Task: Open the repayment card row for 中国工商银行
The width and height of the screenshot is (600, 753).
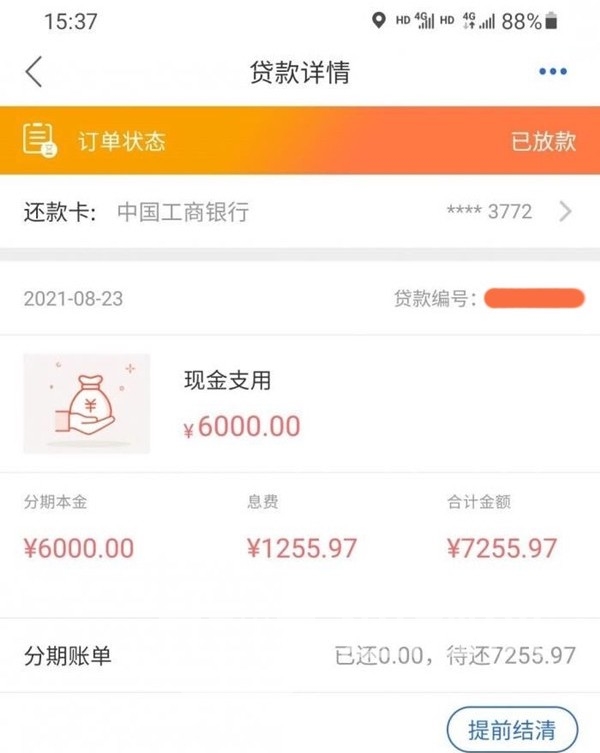Action: coord(300,212)
